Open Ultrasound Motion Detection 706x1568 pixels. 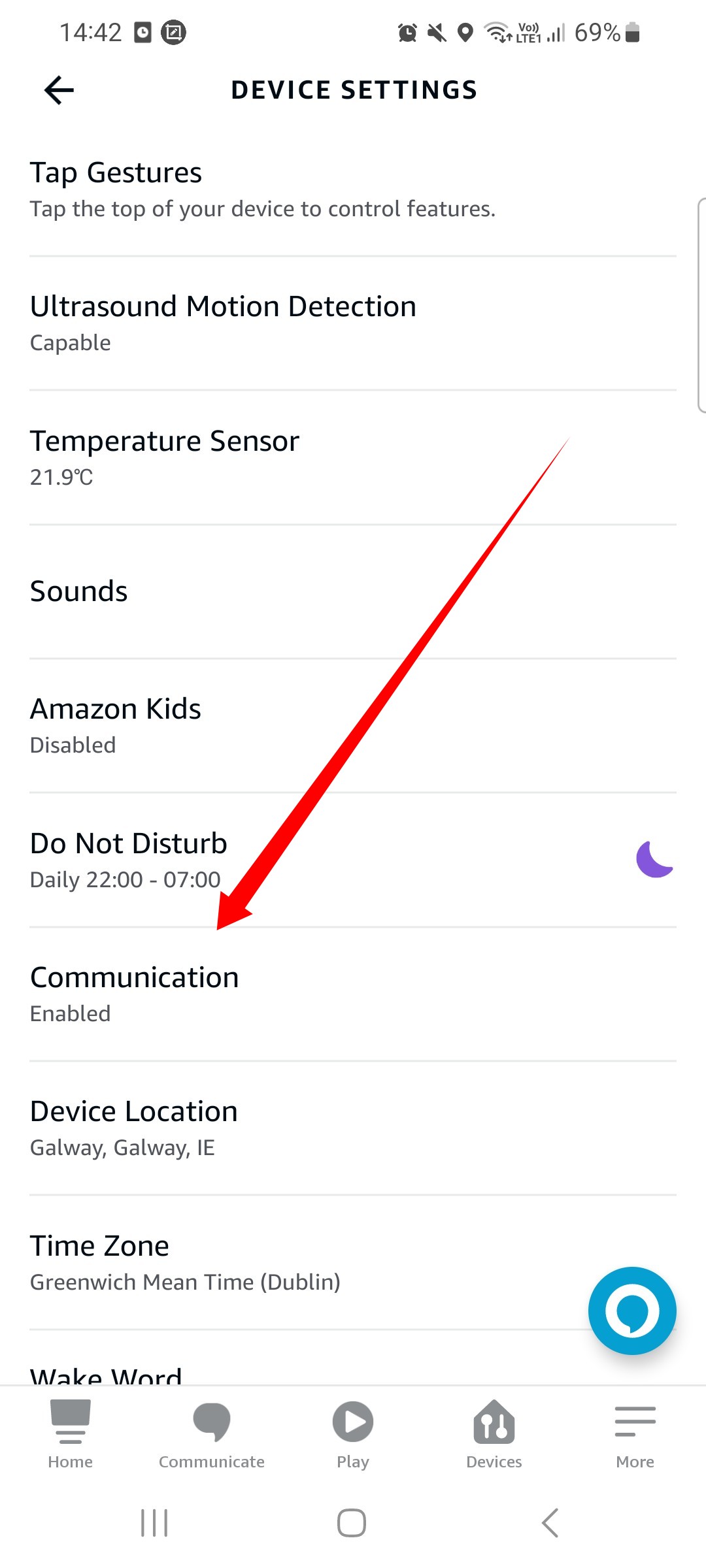click(353, 323)
